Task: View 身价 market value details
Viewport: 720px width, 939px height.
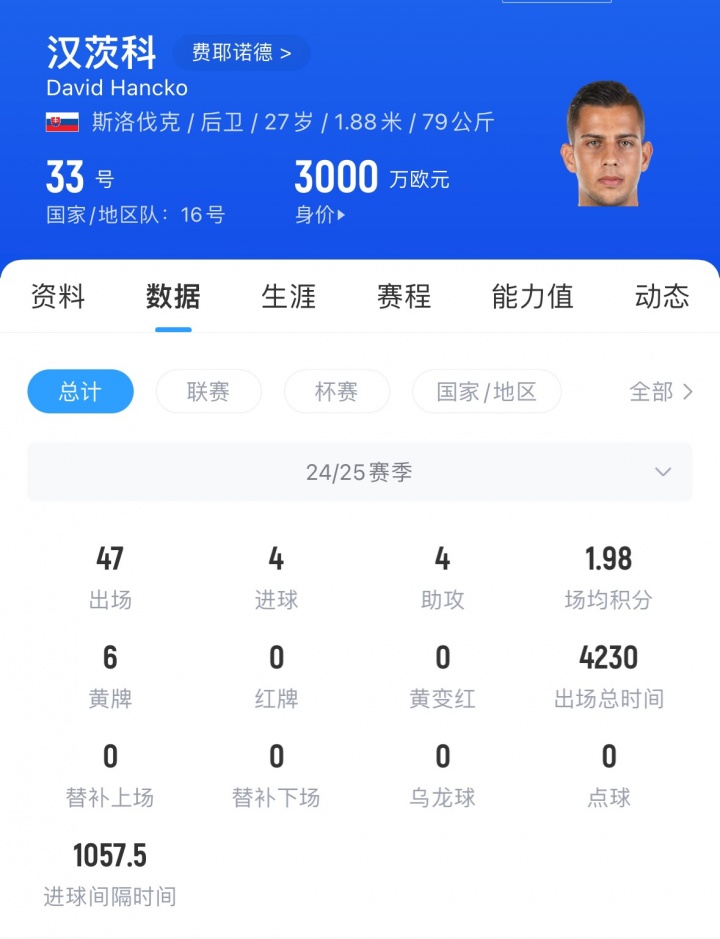Action: tap(320, 214)
